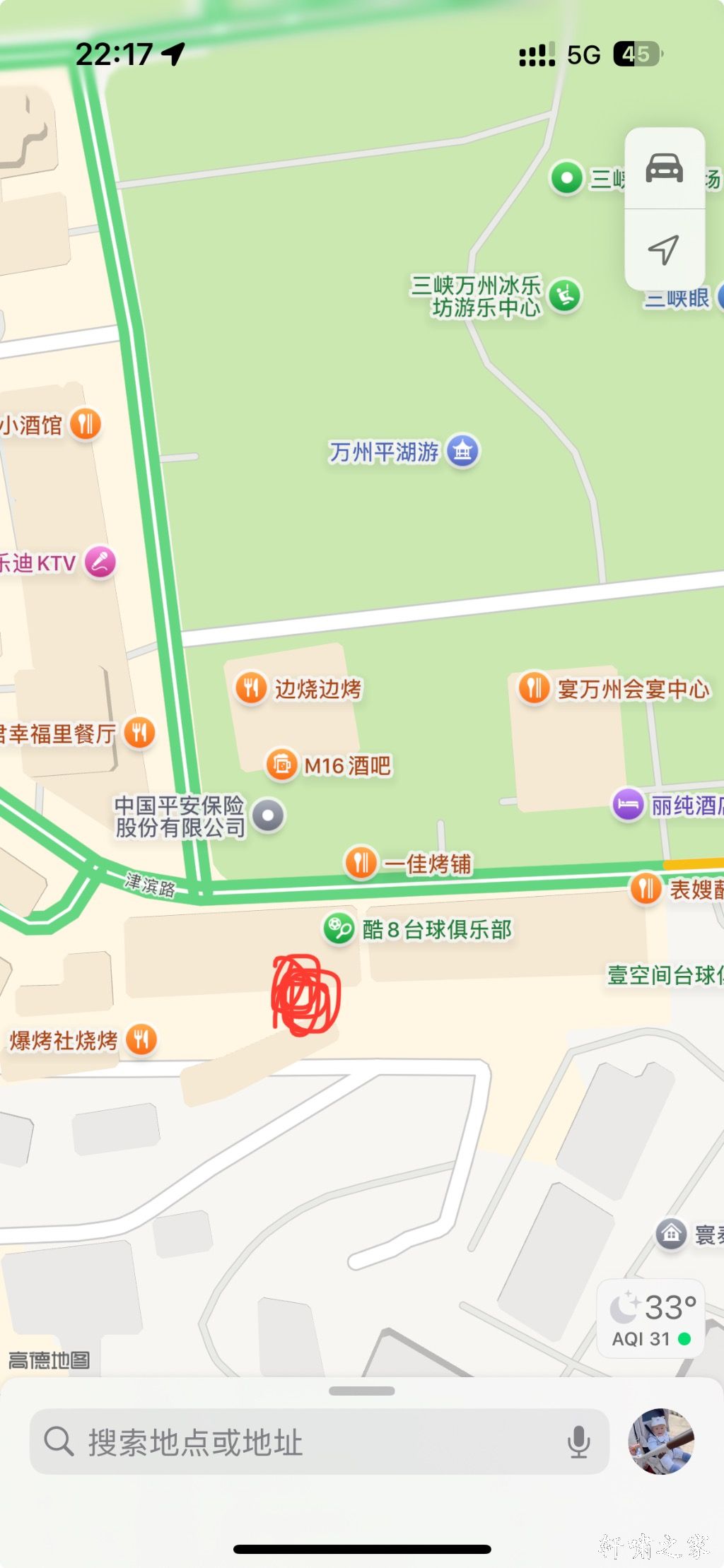Image resolution: width=724 pixels, height=1568 pixels.
Task: Open the profile avatar
Action: (x=661, y=1441)
